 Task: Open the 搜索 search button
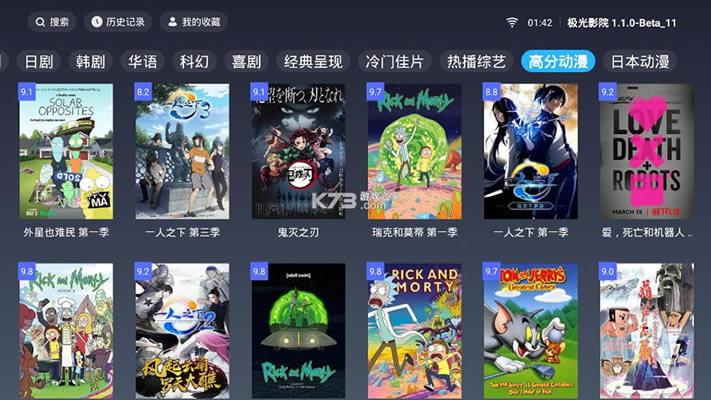click(51, 22)
